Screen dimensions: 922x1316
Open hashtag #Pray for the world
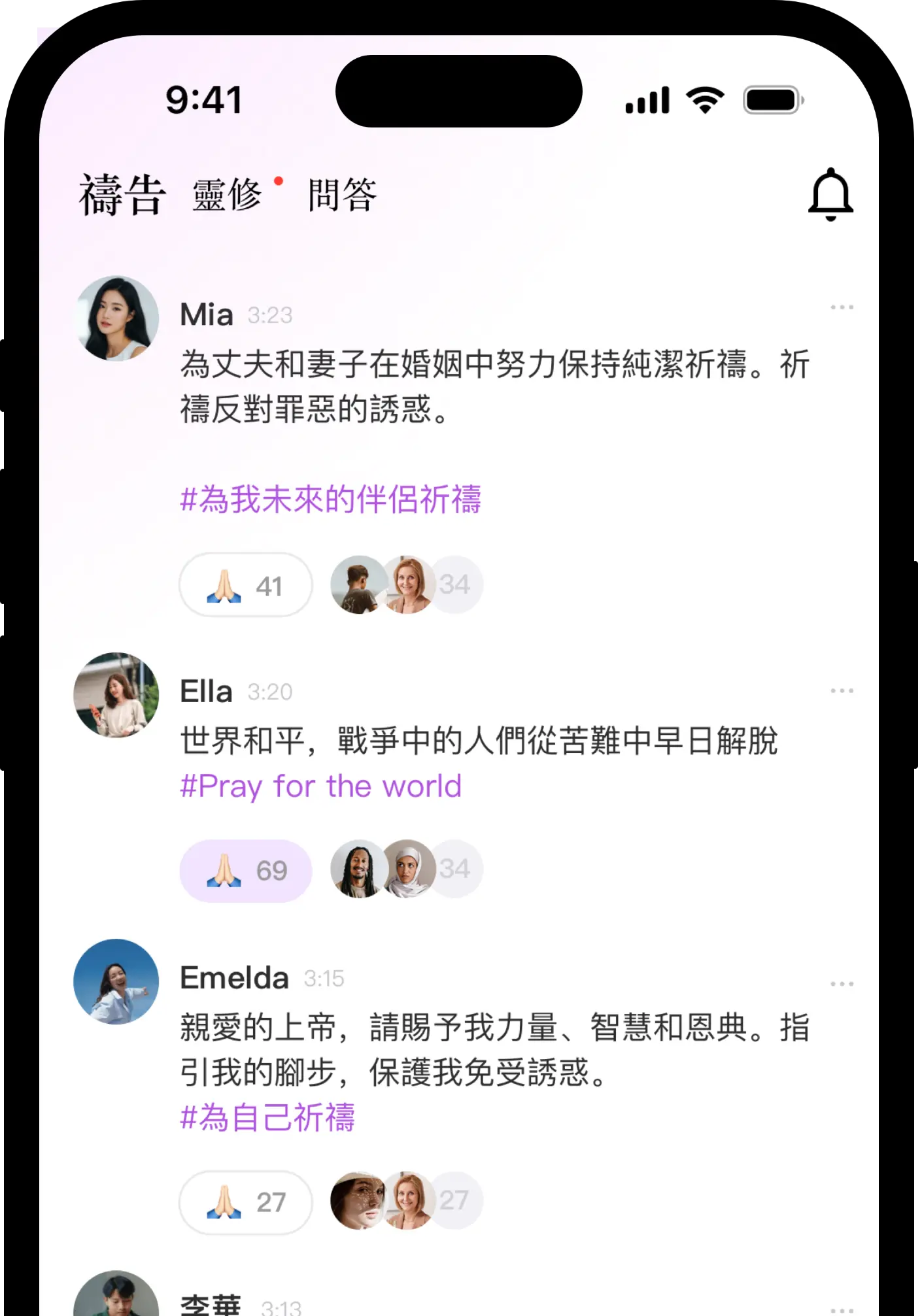coord(321,786)
